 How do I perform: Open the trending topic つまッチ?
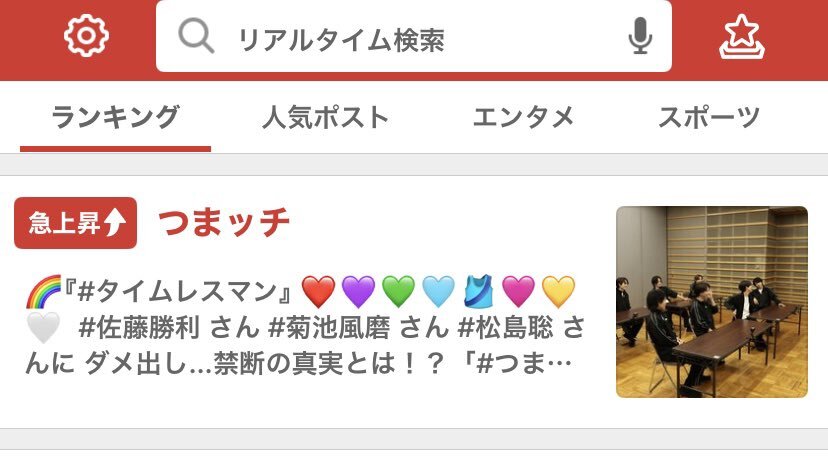[x=224, y=222]
